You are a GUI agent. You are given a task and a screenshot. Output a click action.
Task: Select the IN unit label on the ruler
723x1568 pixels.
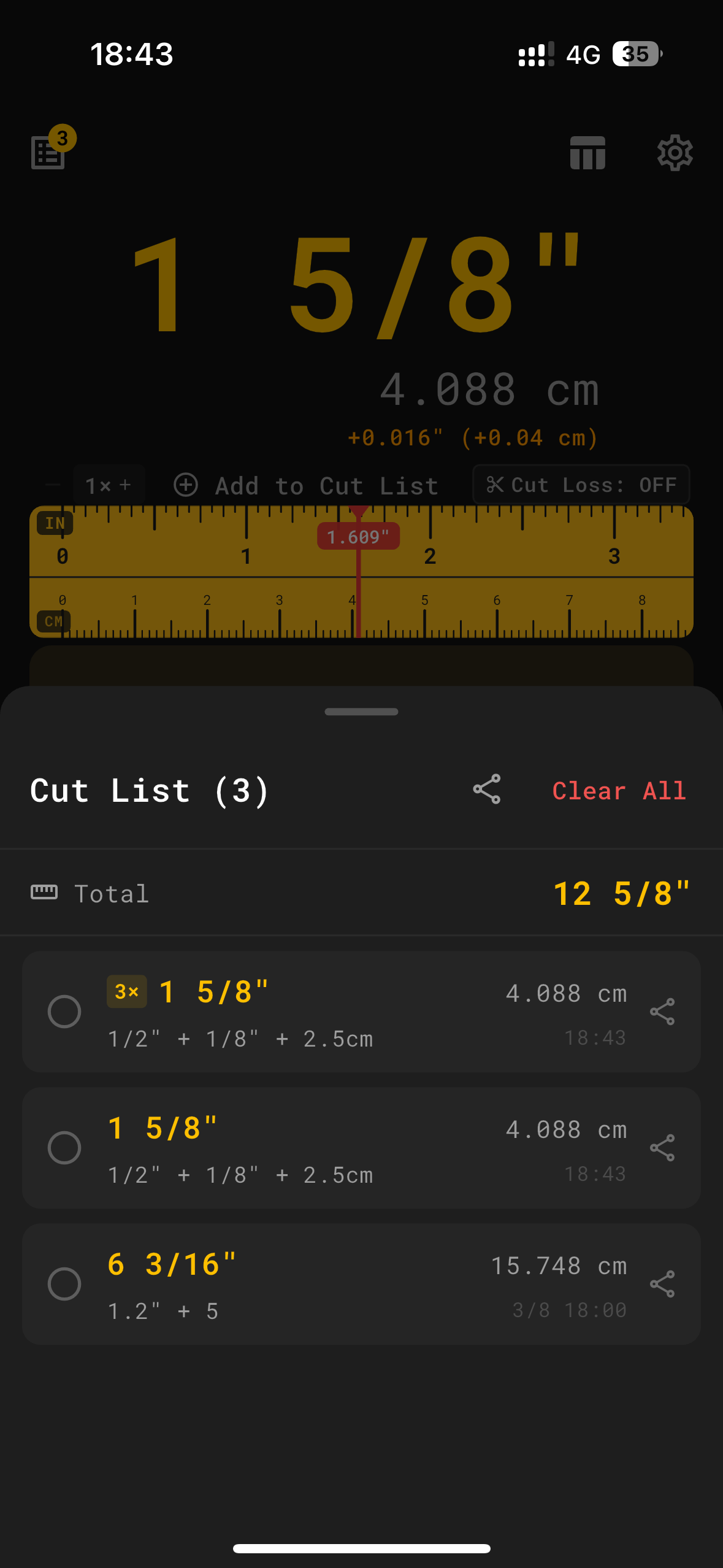click(x=55, y=523)
